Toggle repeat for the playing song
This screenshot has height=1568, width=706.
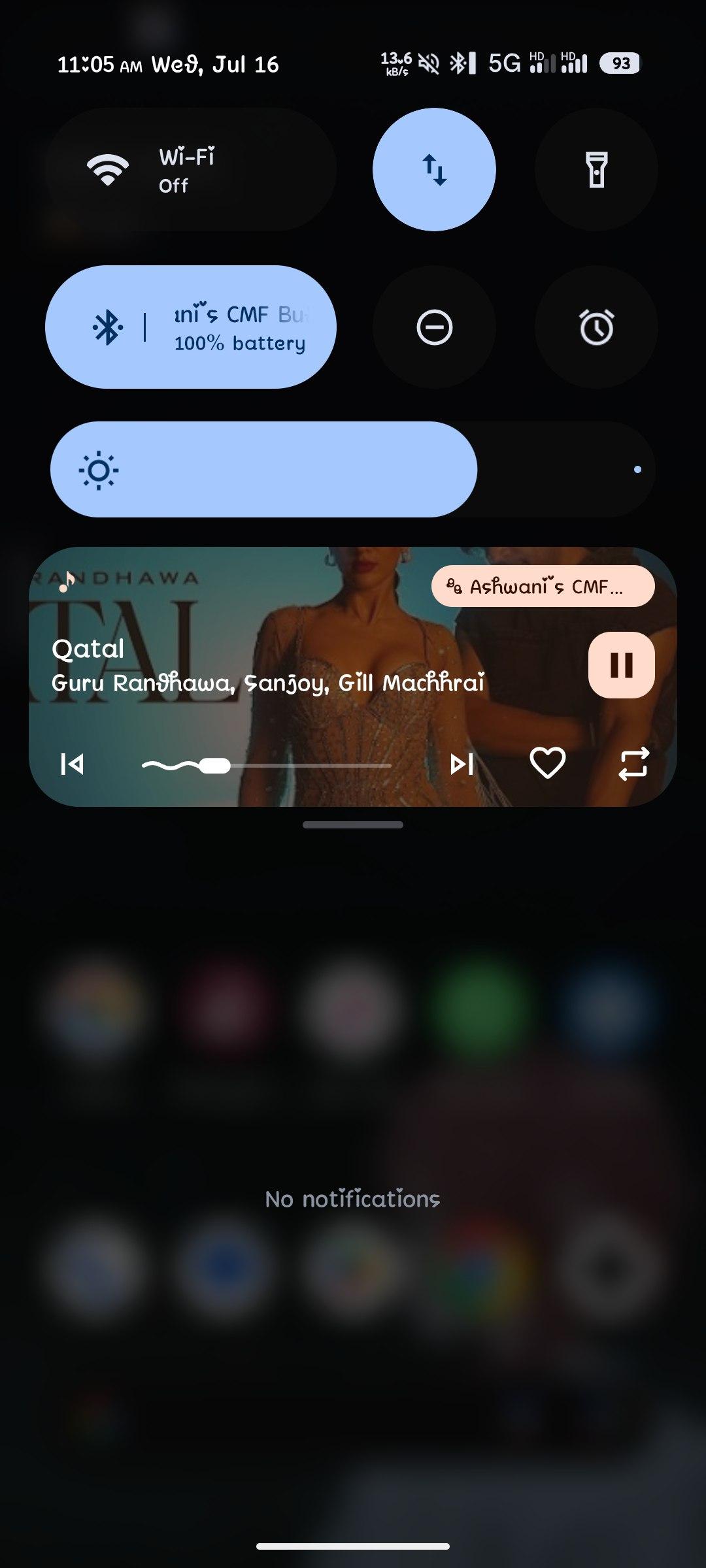(x=633, y=764)
